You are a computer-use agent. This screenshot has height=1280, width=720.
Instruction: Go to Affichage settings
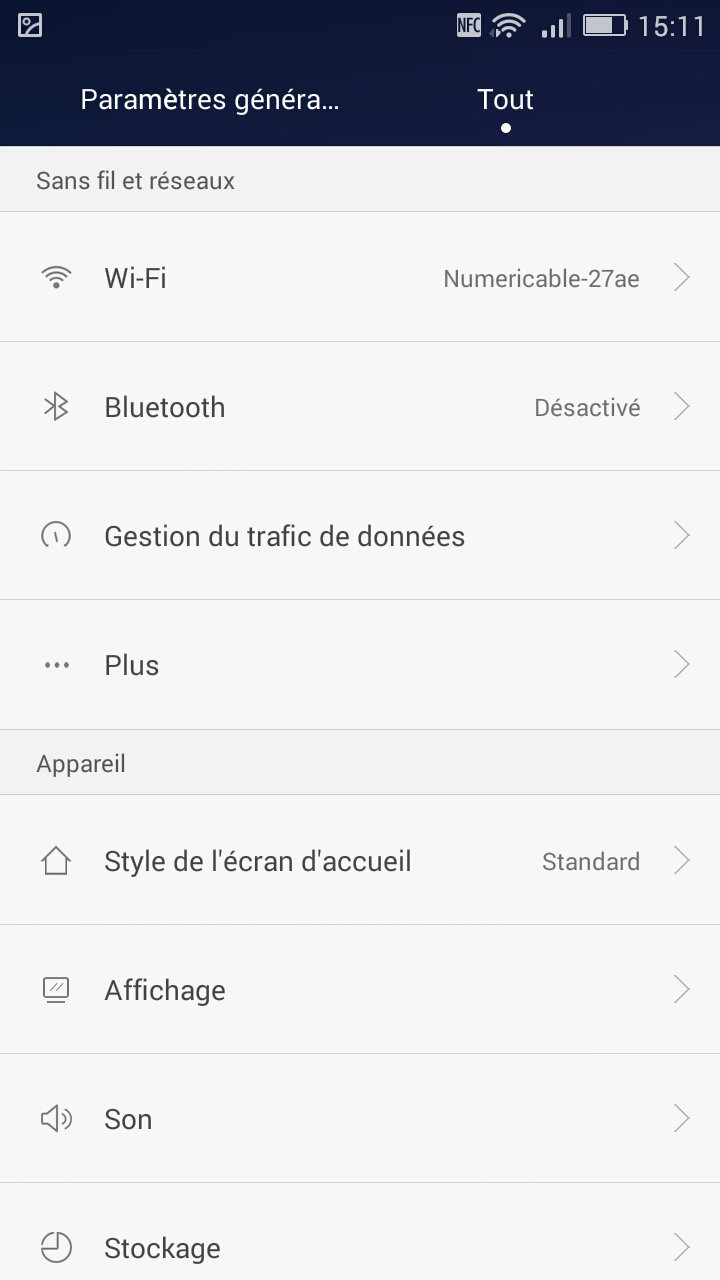coord(360,990)
